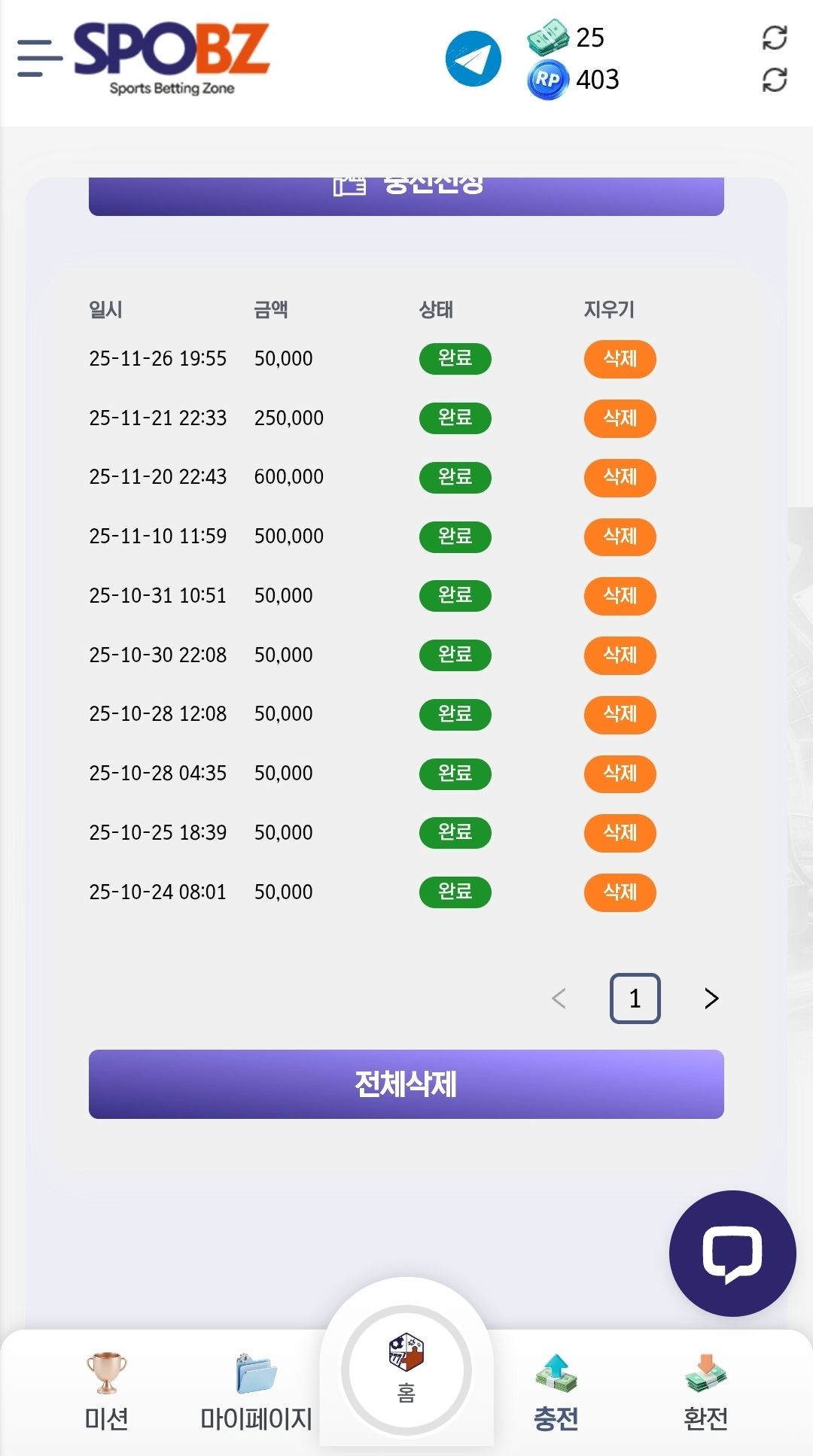
Task: Switch to the 마이페이지 tab
Action: click(256, 1392)
